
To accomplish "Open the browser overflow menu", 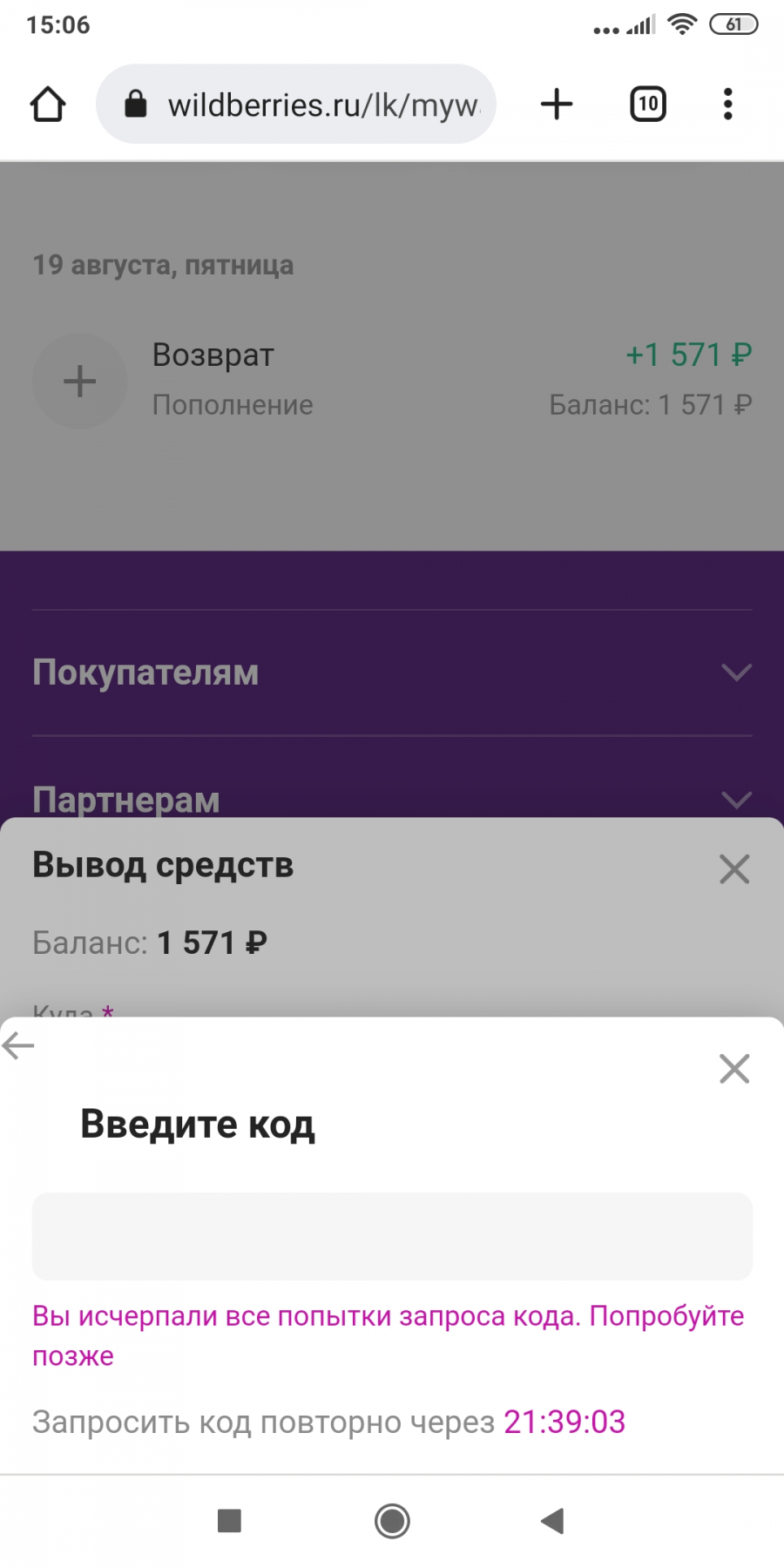I will pyautogui.click(x=728, y=105).
